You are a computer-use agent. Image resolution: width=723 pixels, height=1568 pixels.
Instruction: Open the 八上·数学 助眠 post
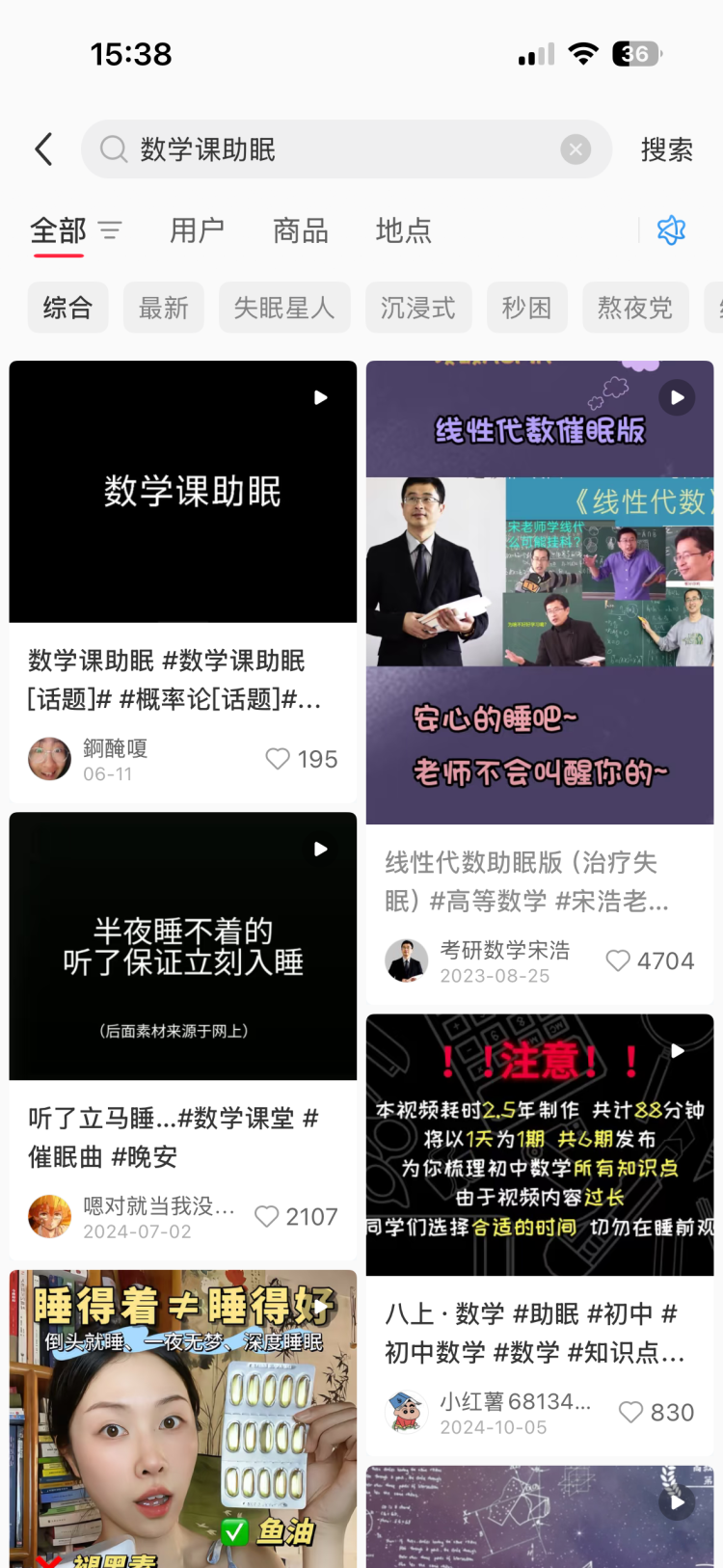tap(540, 1145)
